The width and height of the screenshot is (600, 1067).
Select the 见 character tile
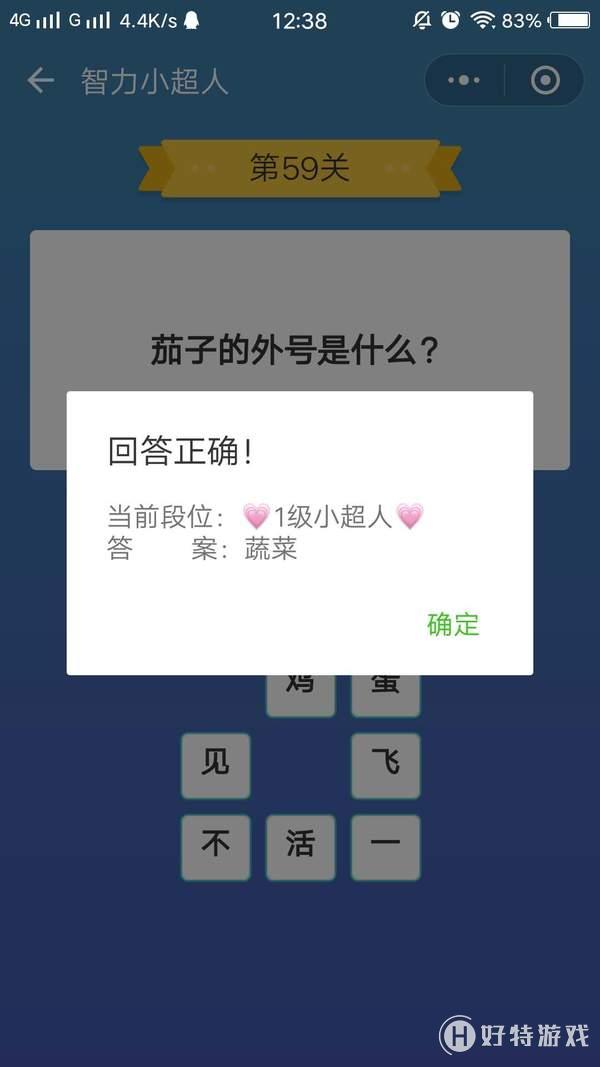coord(215,765)
